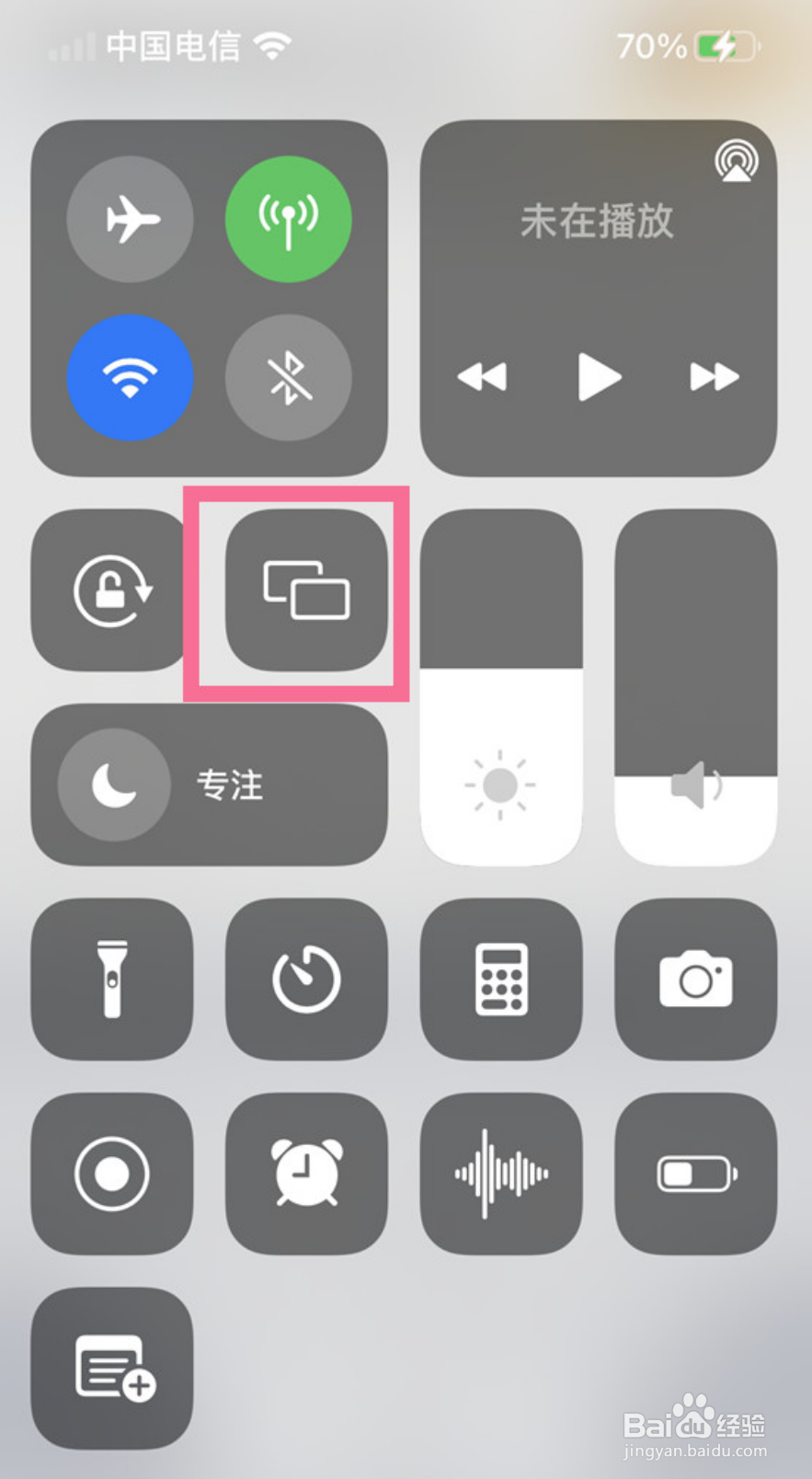This screenshot has width=812, height=1479.
Task: Open the Quick Note shortcut
Action: tap(112, 1368)
